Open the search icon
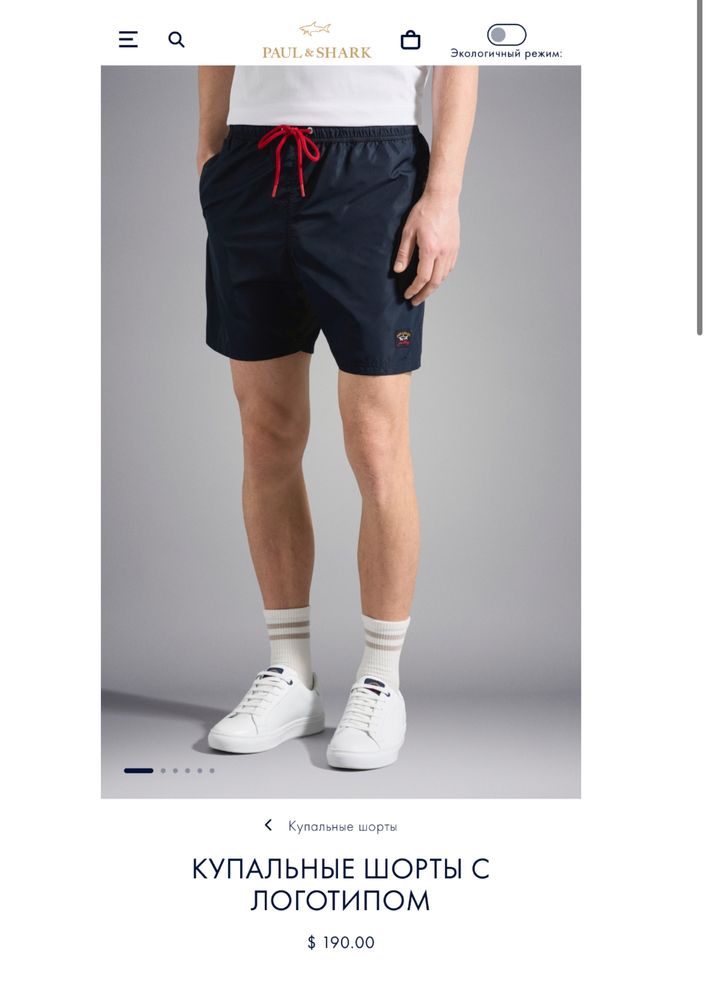 coord(176,40)
